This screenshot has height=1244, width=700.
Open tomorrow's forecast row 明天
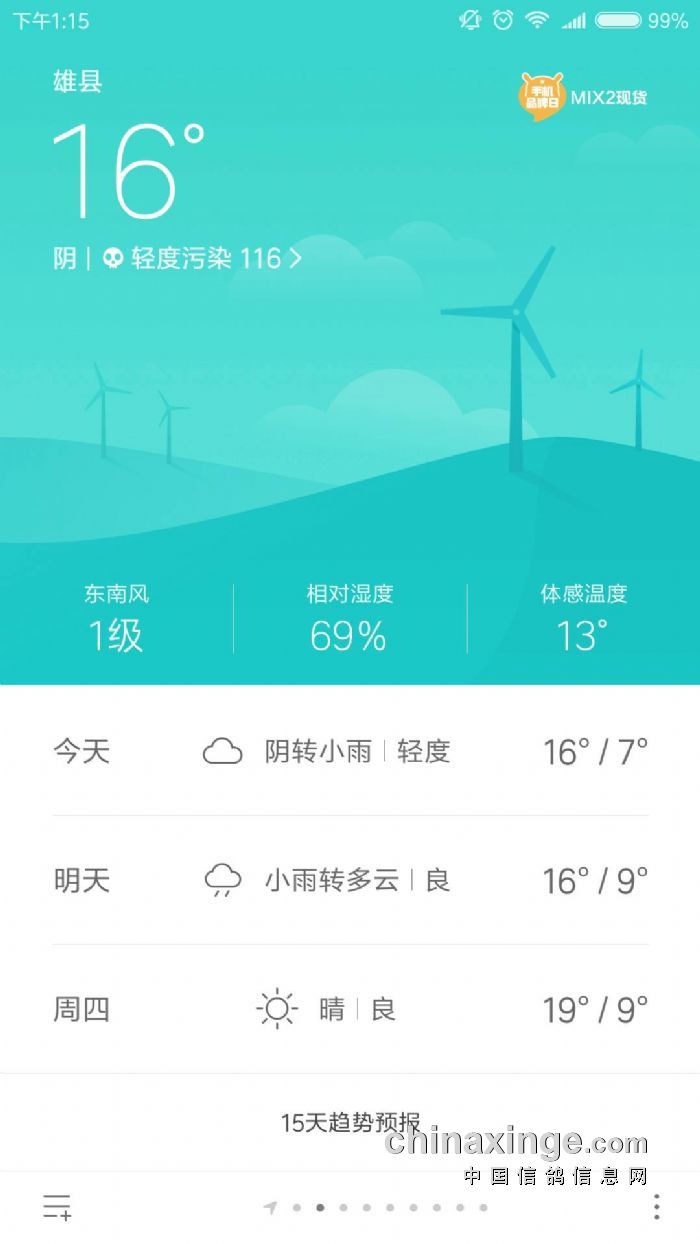click(x=350, y=880)
